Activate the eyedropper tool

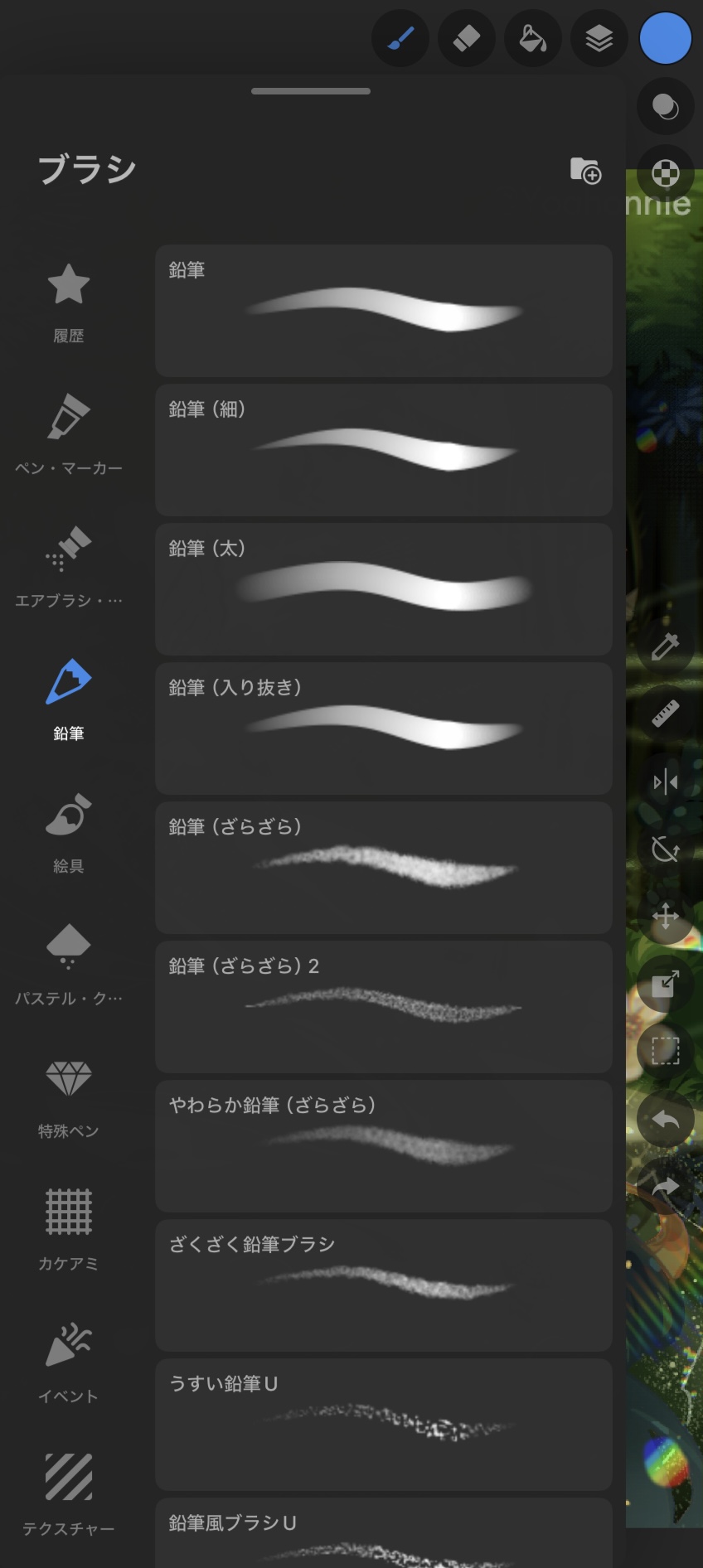pos(665,646)
